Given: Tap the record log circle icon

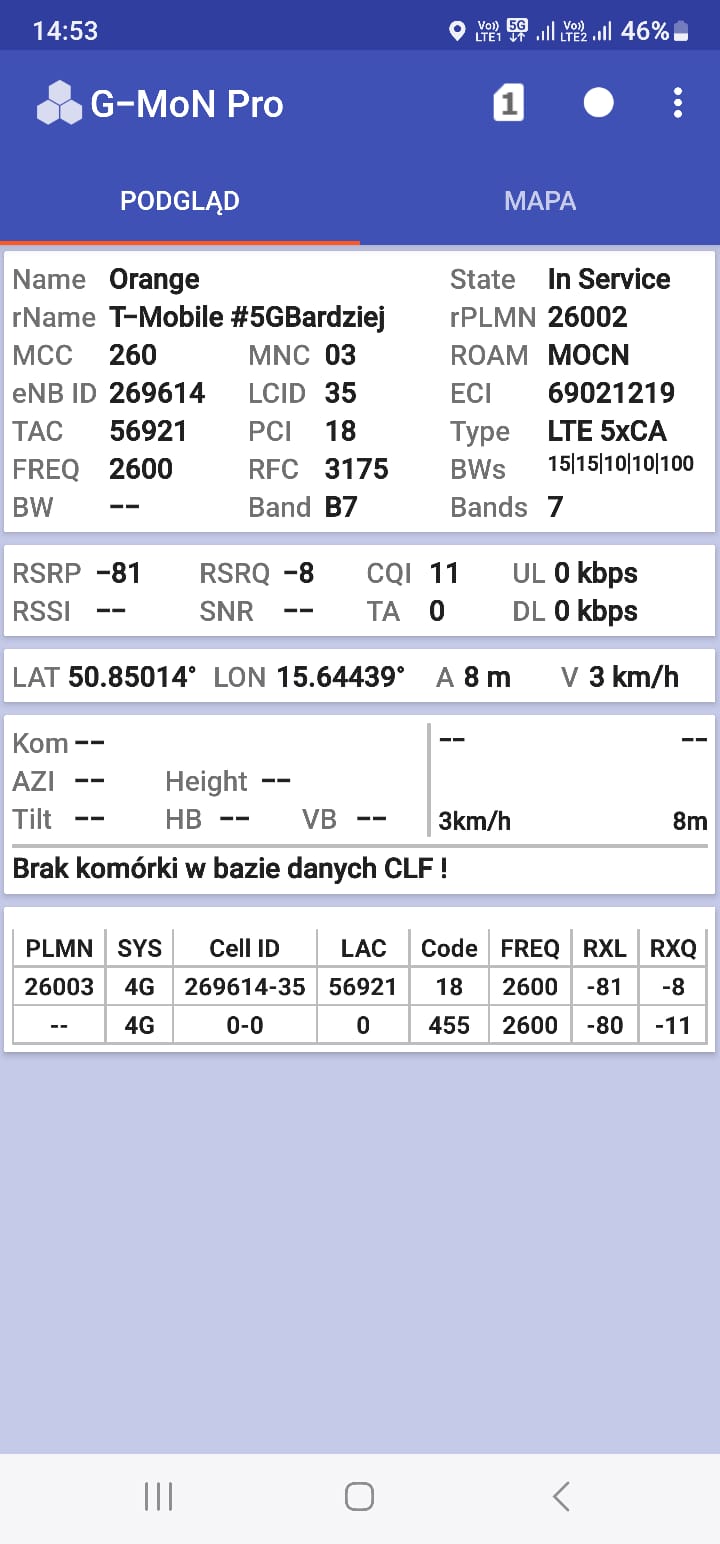Looking at the screenshot, I should click(x=598, y=103).
